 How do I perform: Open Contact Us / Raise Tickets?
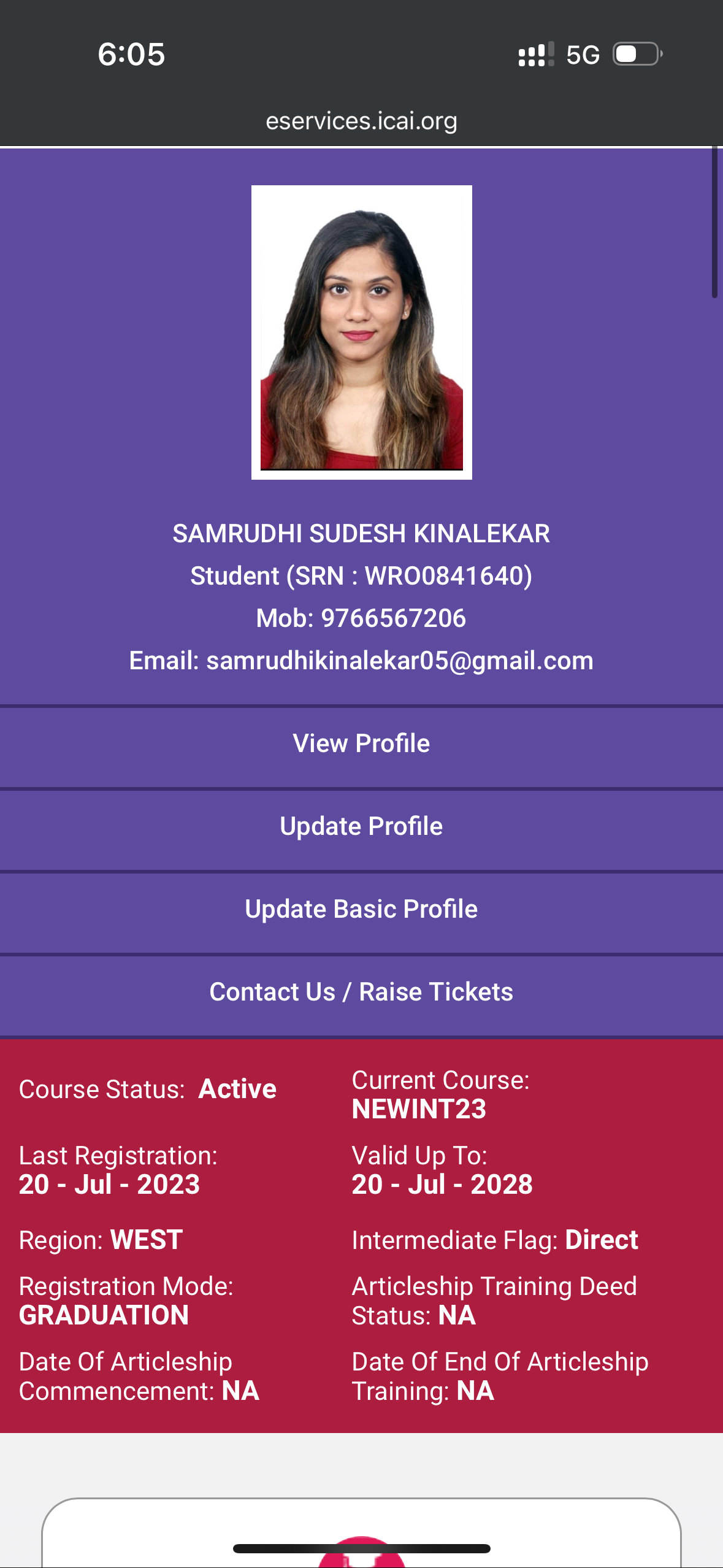[361, 992]
